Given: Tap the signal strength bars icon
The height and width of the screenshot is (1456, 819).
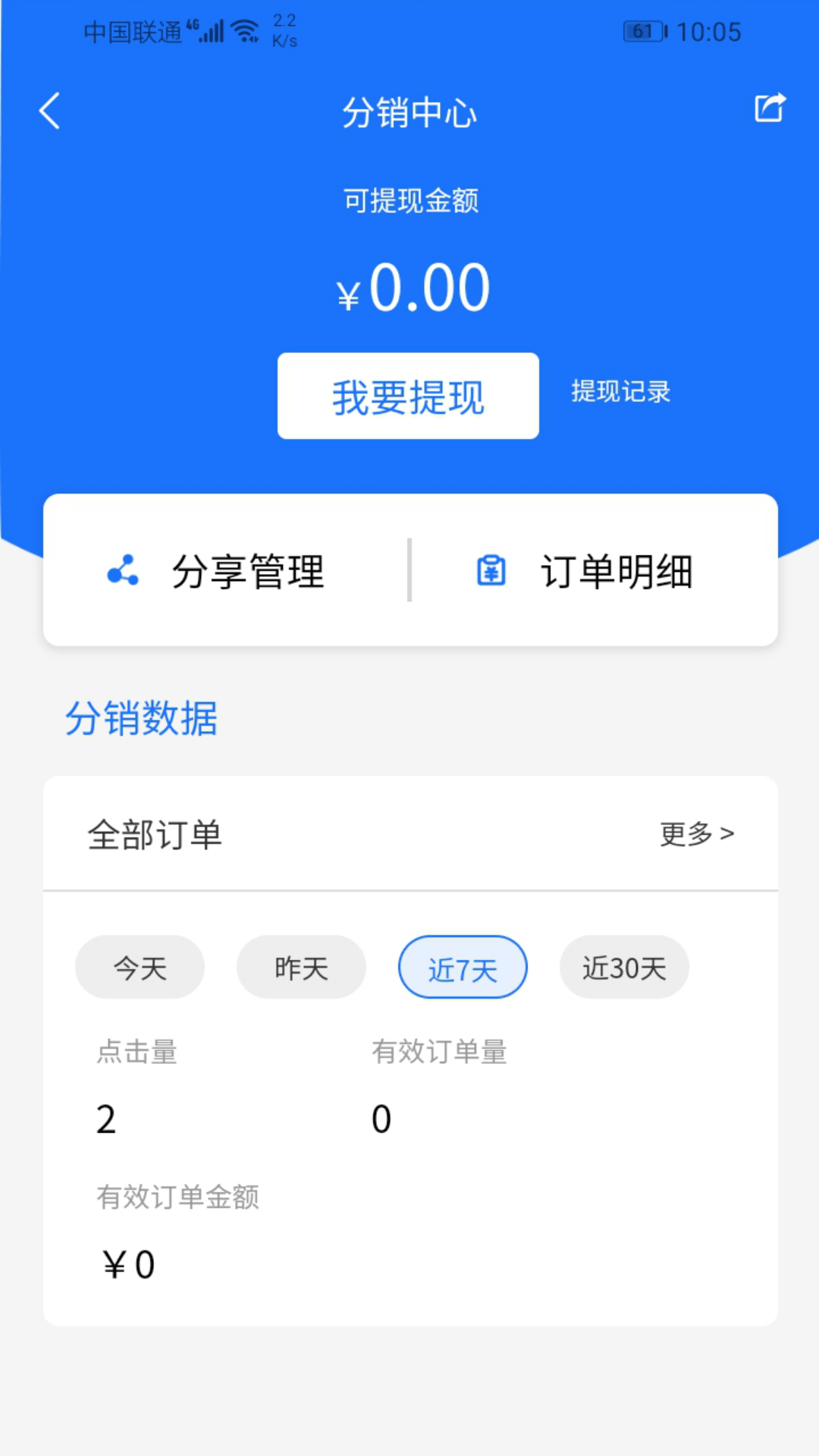Looking at the screenshot, I should click(213, 30).
